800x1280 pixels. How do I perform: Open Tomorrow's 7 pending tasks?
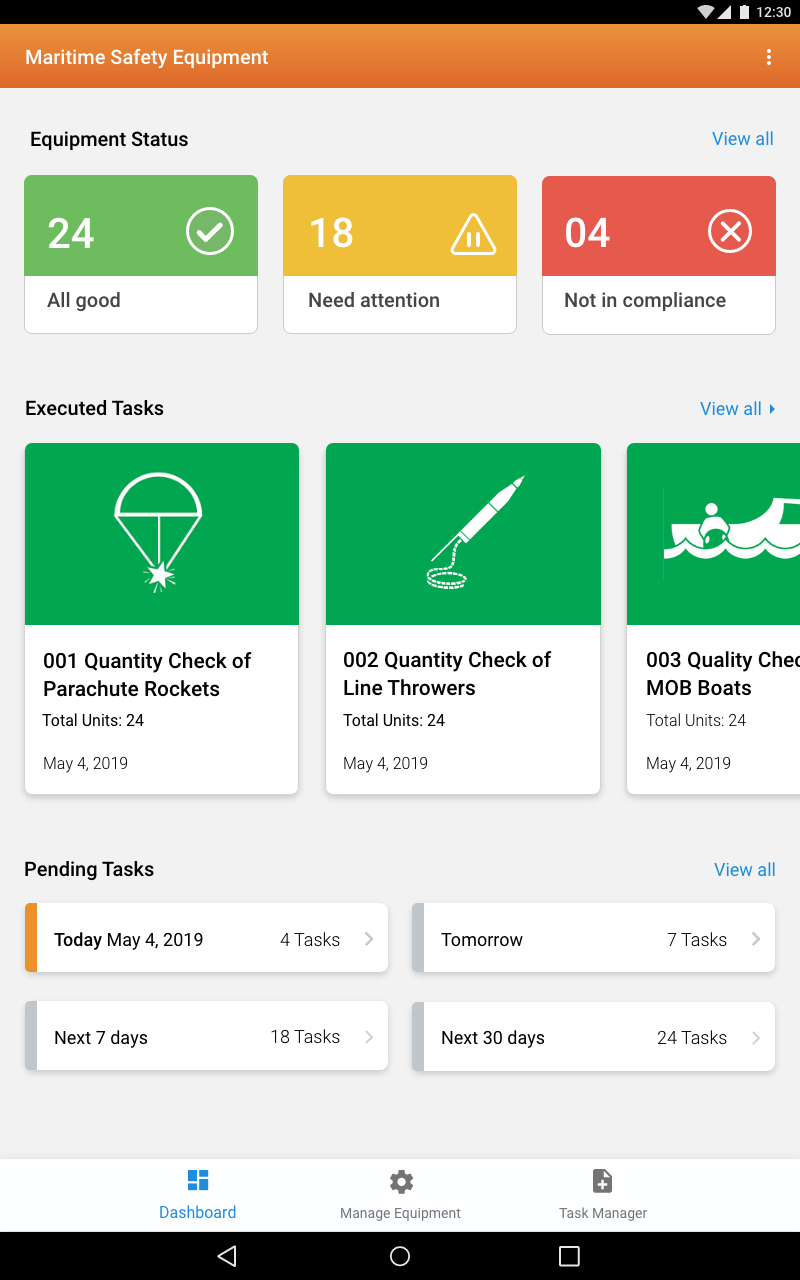pyautogui.click(x=593, y=939)
